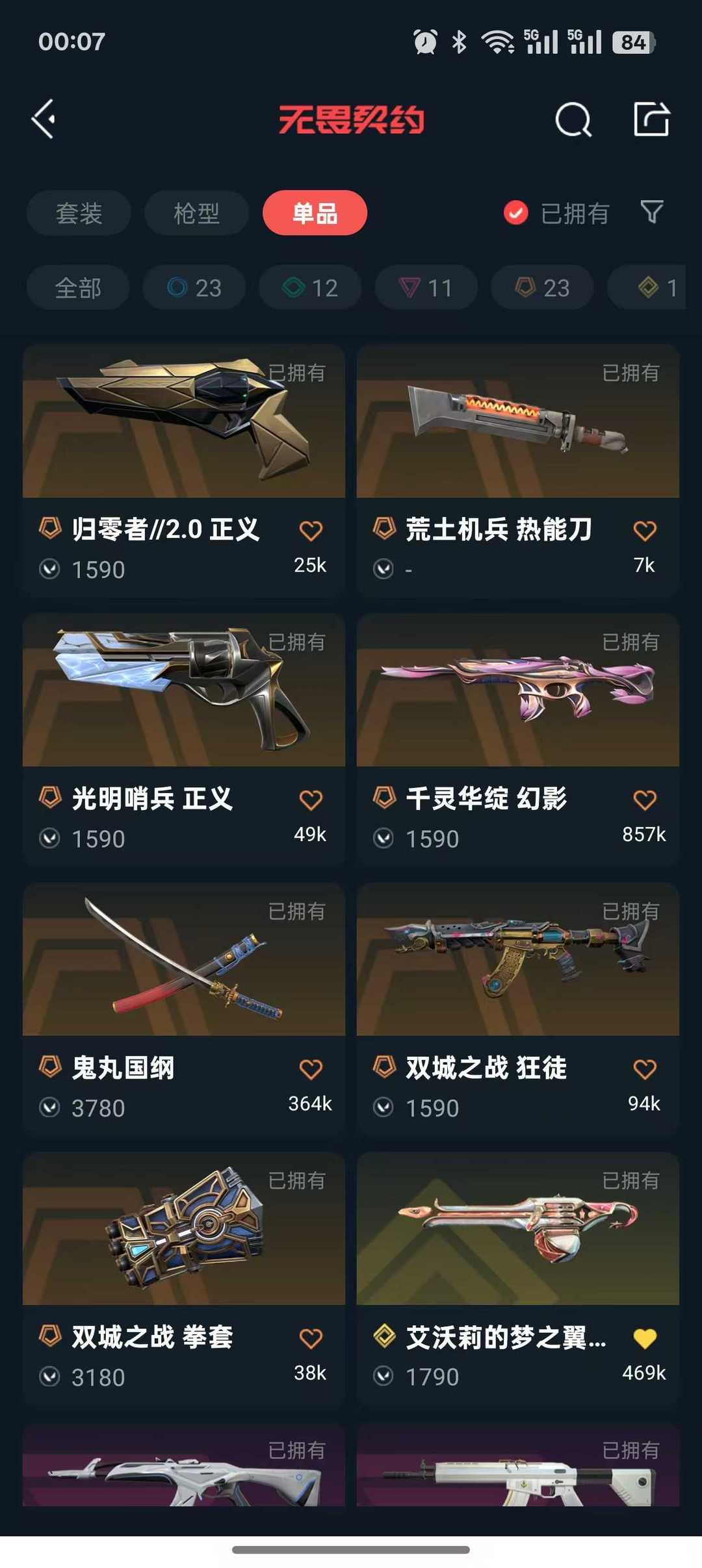Open the search icon
This screenshot has width=702, height=1568.
coord(573,119)
